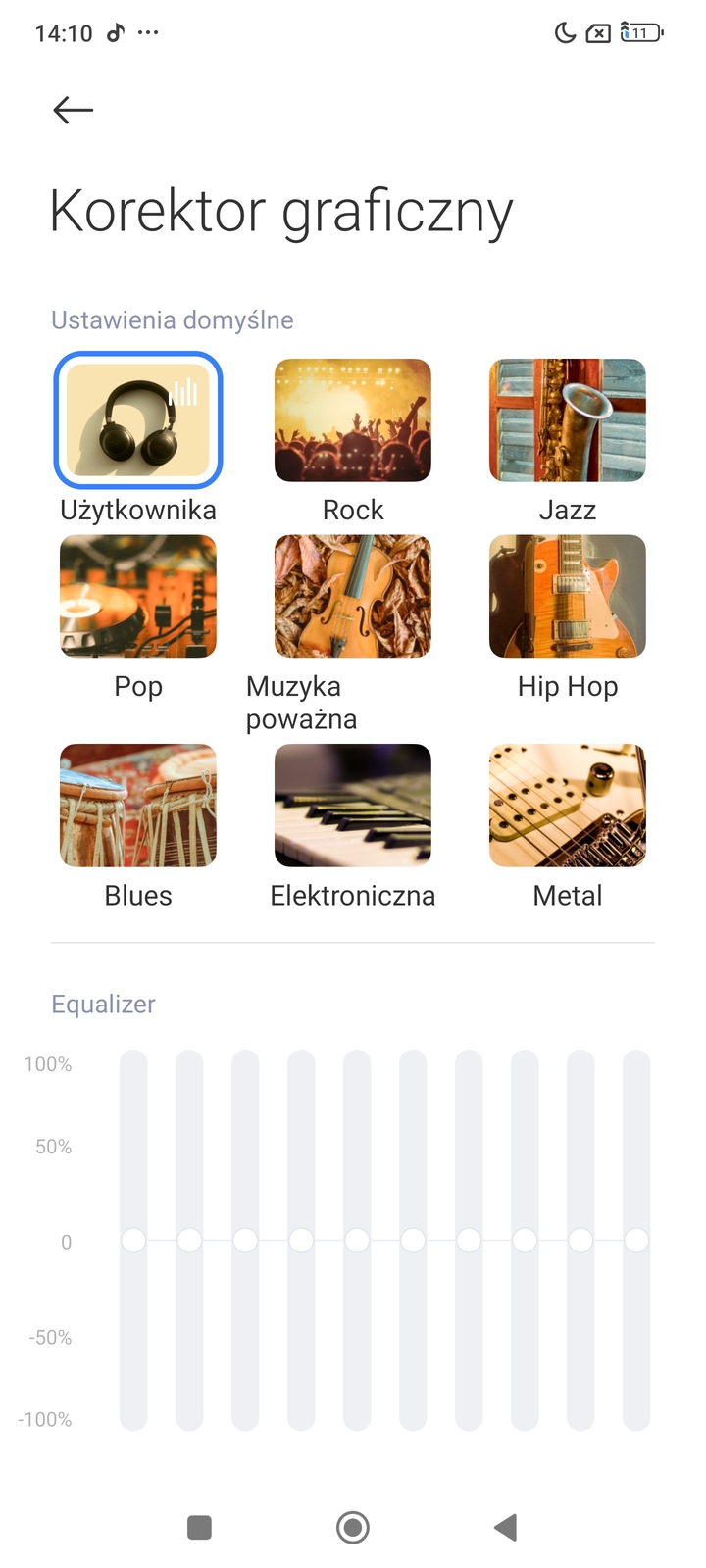Go back using the arrow icon

(x=73, y=110)
